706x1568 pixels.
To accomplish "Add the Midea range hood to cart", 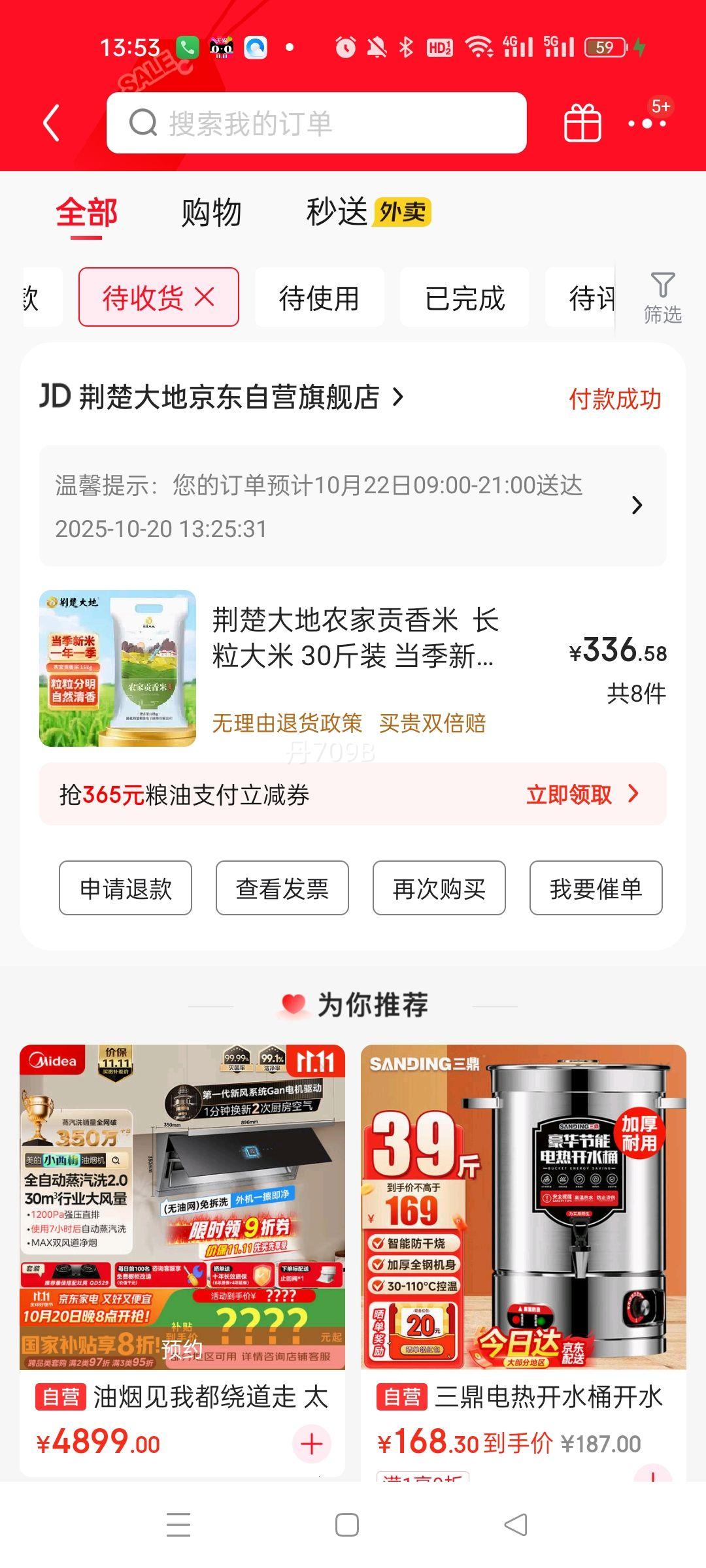I will point(311,1443).
